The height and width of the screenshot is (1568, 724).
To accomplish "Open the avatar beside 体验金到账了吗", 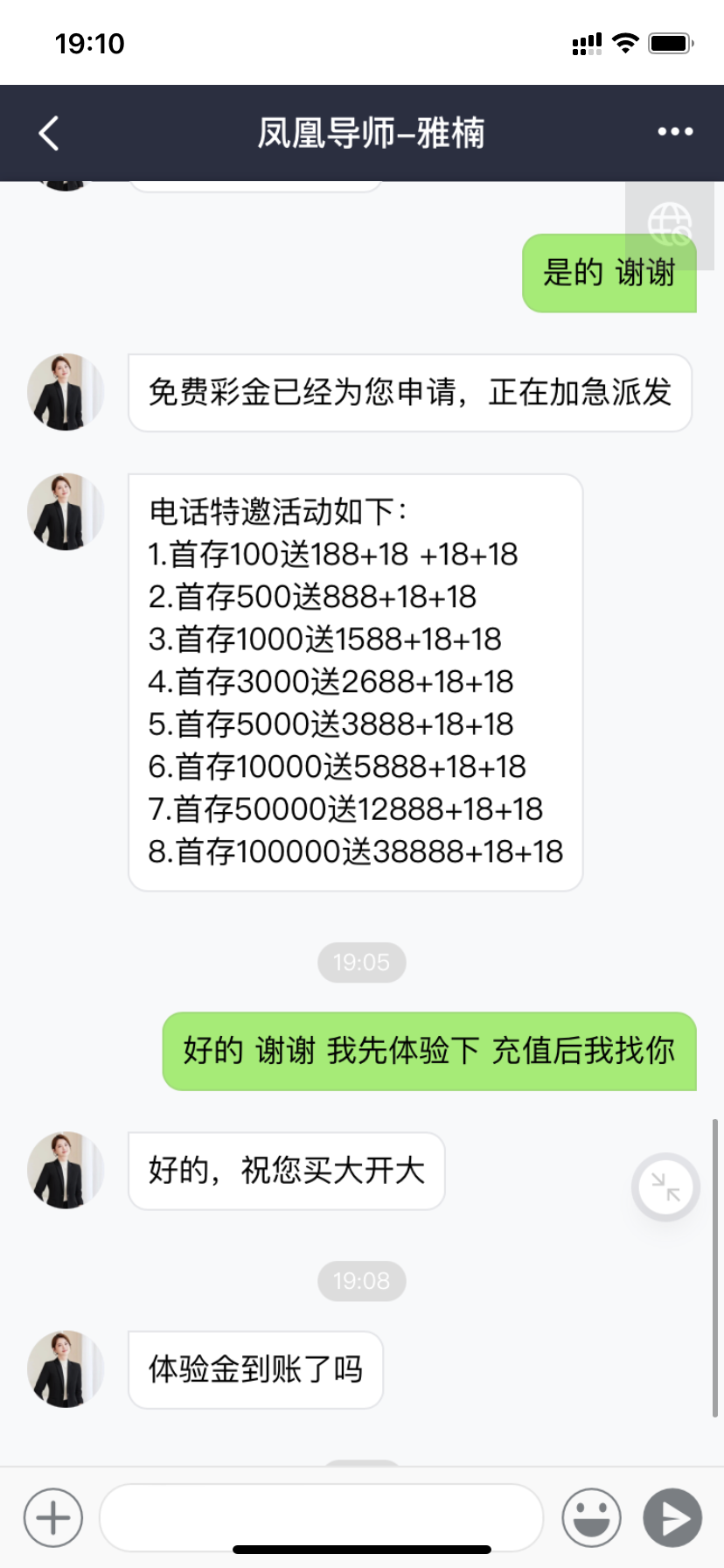I will click(66, 1369).
